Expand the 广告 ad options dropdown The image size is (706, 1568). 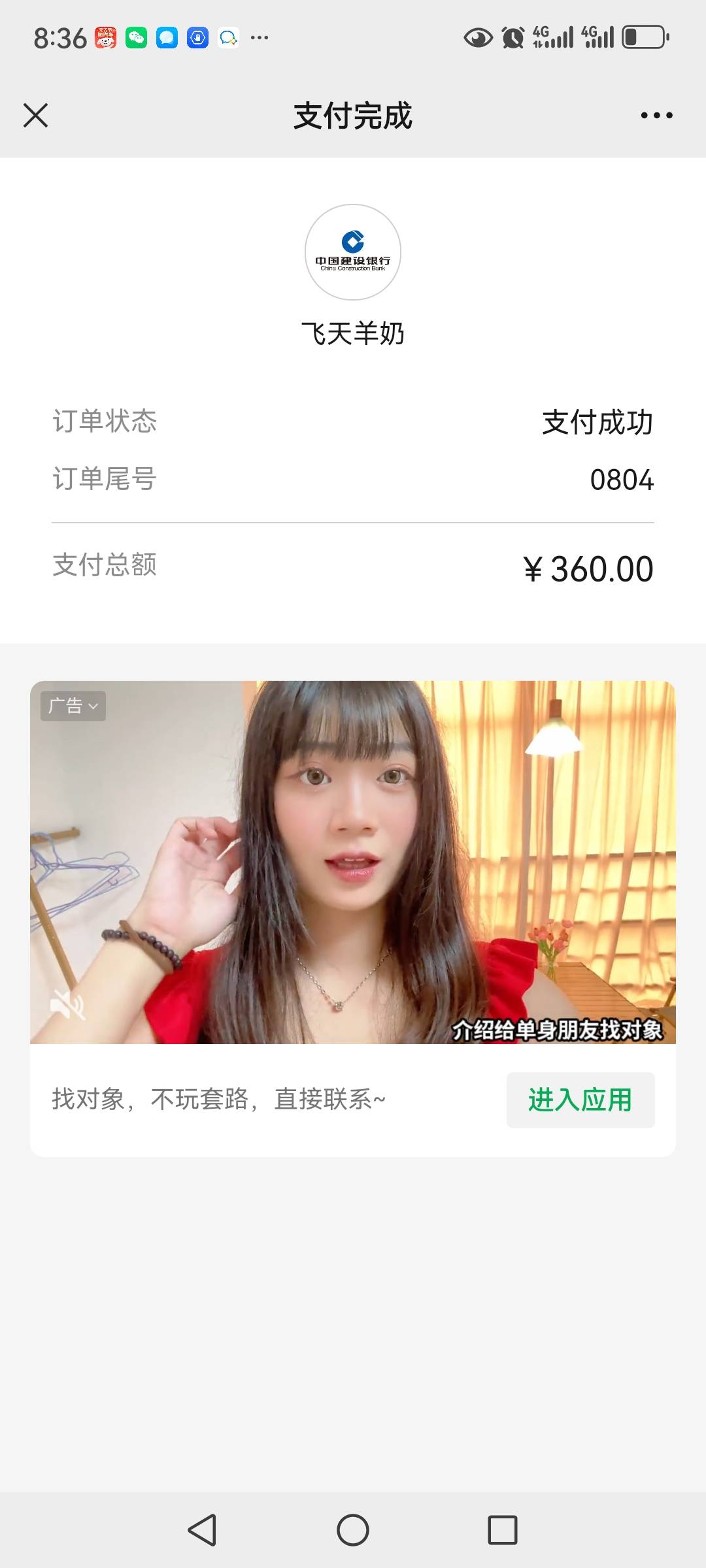click(x=73, y=706)
